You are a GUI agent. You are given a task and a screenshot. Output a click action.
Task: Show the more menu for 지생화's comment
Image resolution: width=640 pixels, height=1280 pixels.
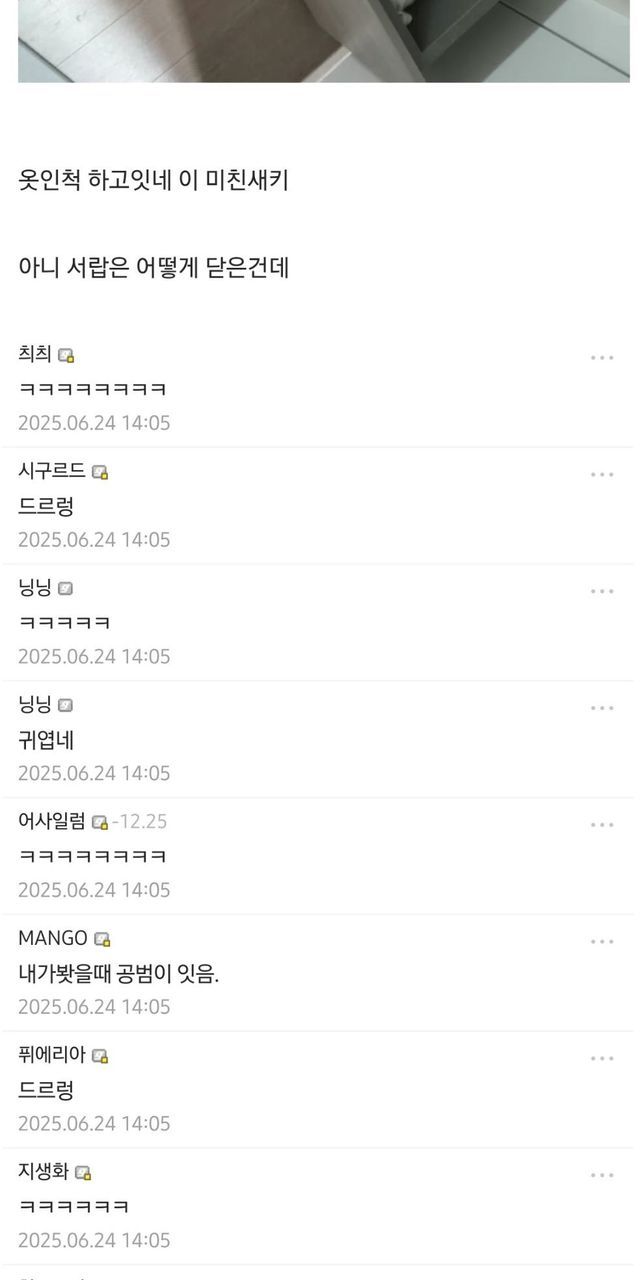(x=601, y=1175)
